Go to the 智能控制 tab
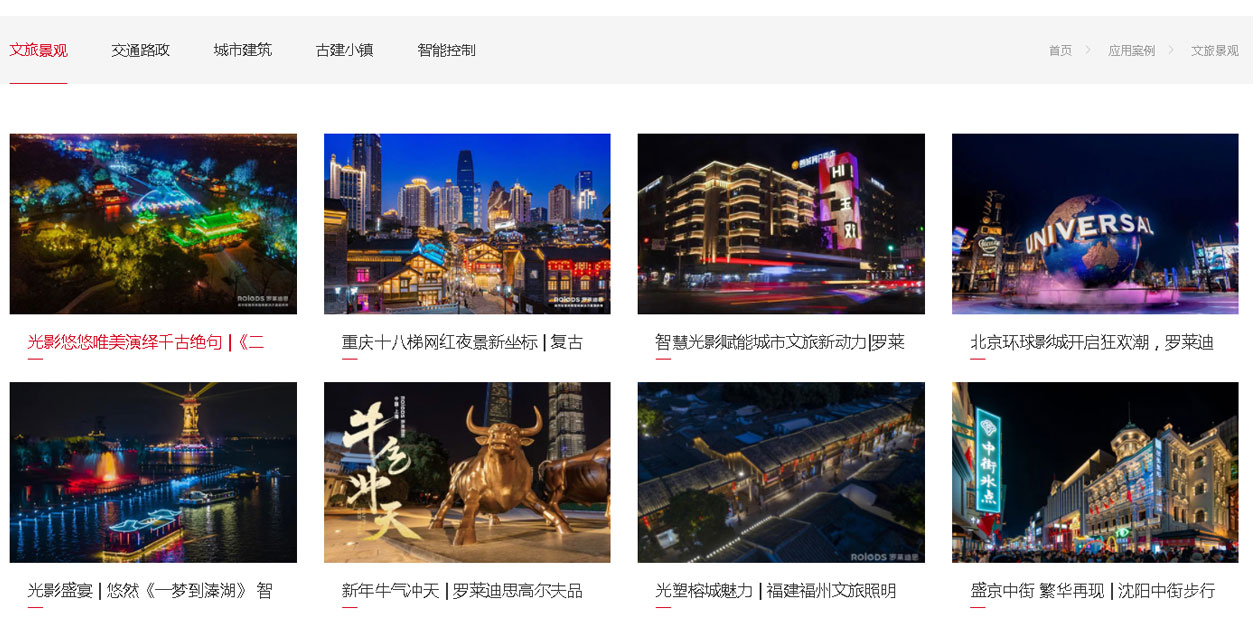 (447, 50)
